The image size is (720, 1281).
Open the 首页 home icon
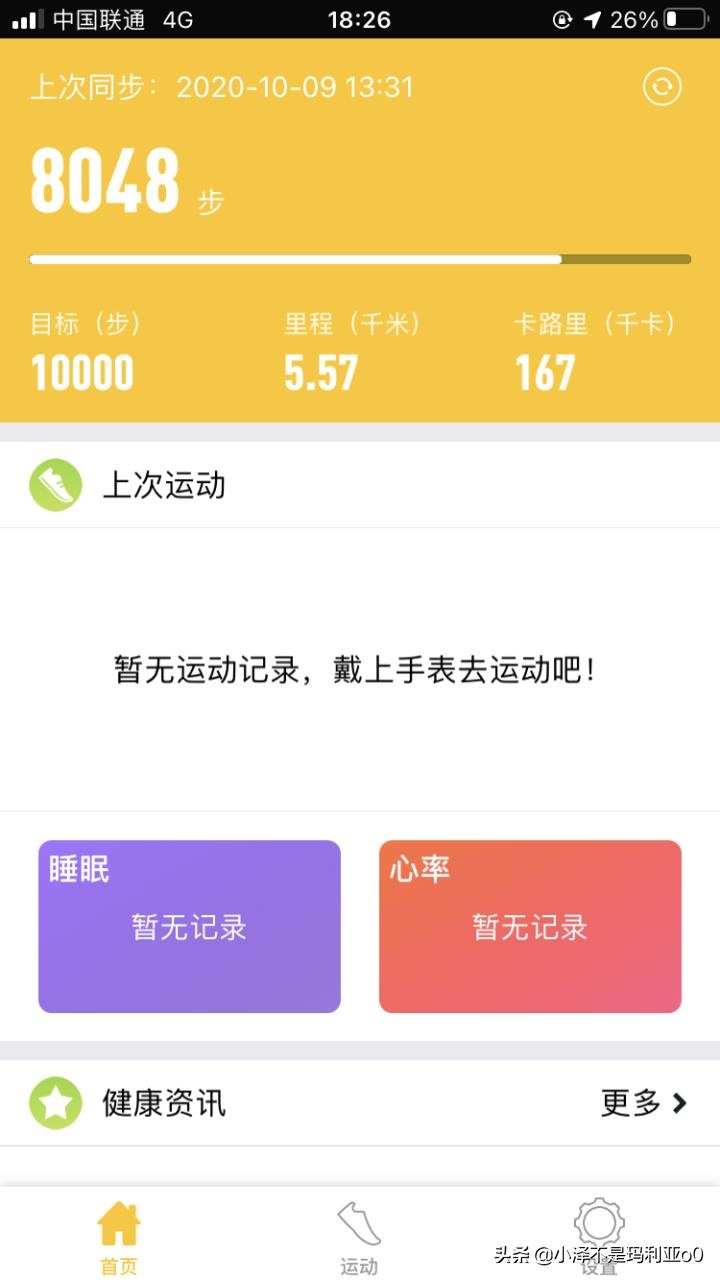[119, 1221]
